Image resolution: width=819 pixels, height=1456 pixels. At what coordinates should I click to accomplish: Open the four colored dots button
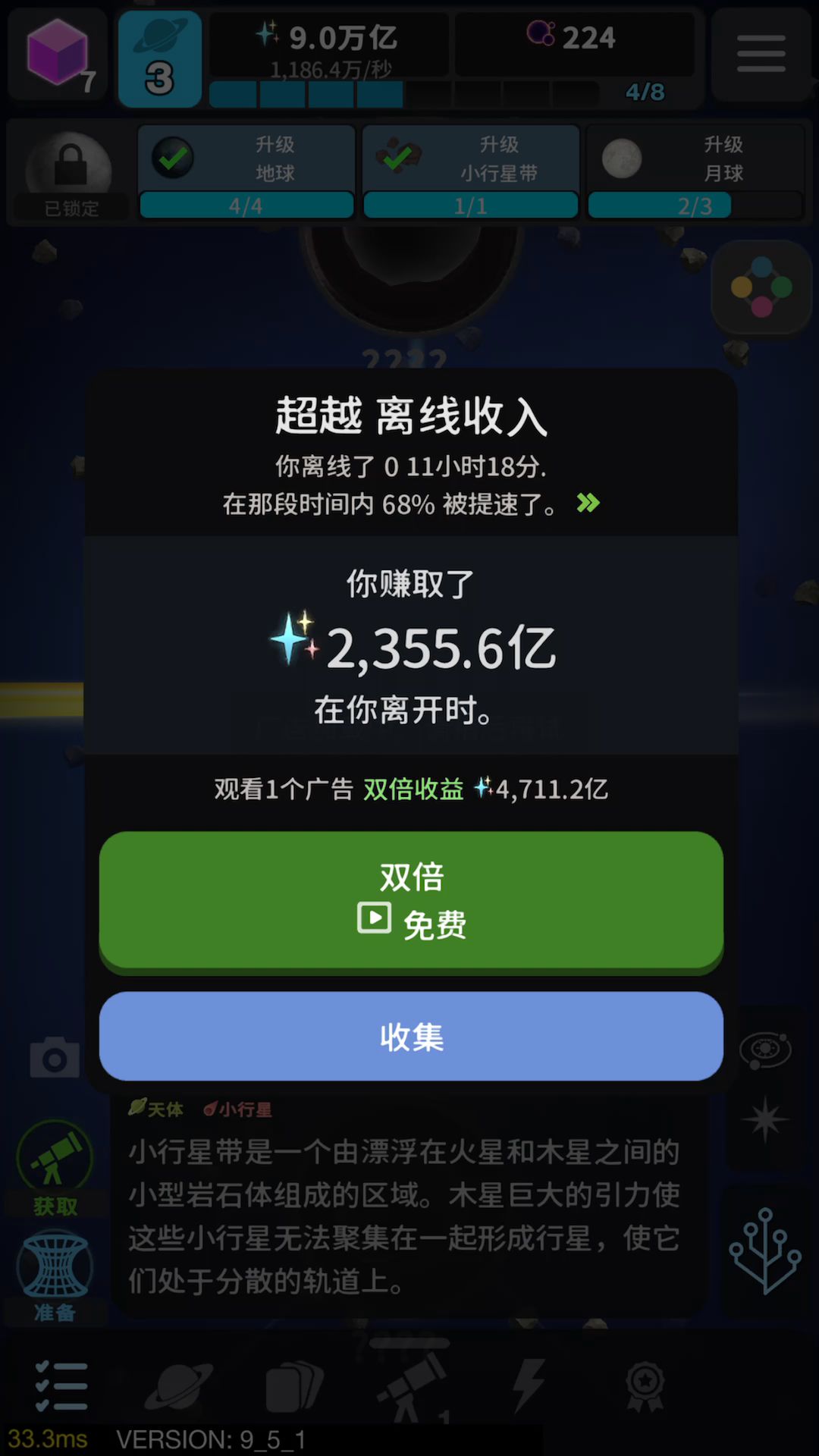[761, 287]
